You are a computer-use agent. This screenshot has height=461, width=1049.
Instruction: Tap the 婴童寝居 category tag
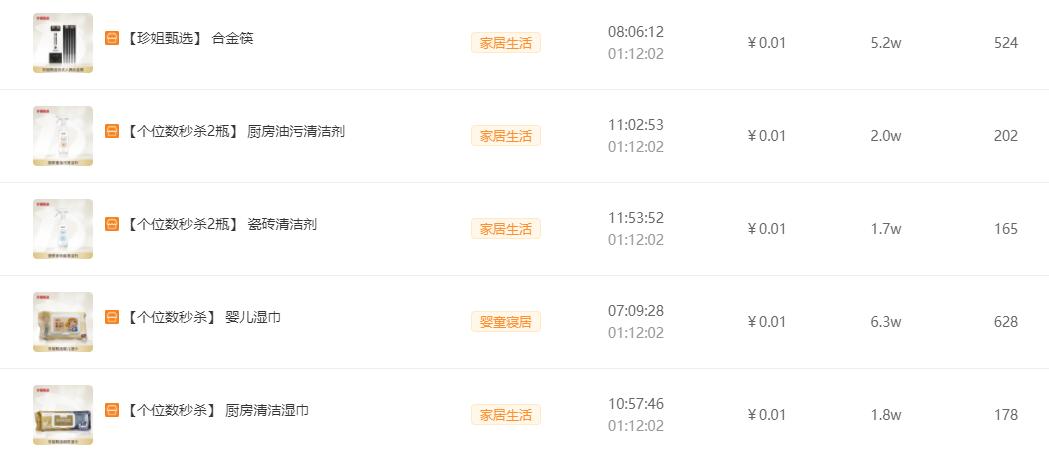(x=505, y=321)
